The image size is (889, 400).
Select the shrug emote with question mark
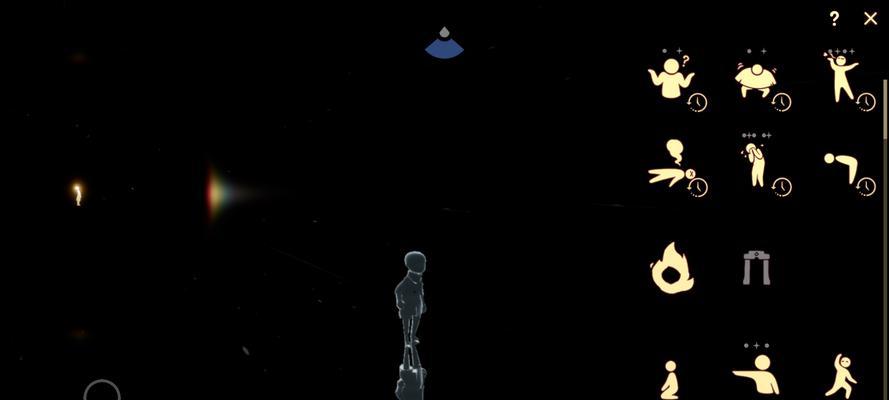(671, 78)
